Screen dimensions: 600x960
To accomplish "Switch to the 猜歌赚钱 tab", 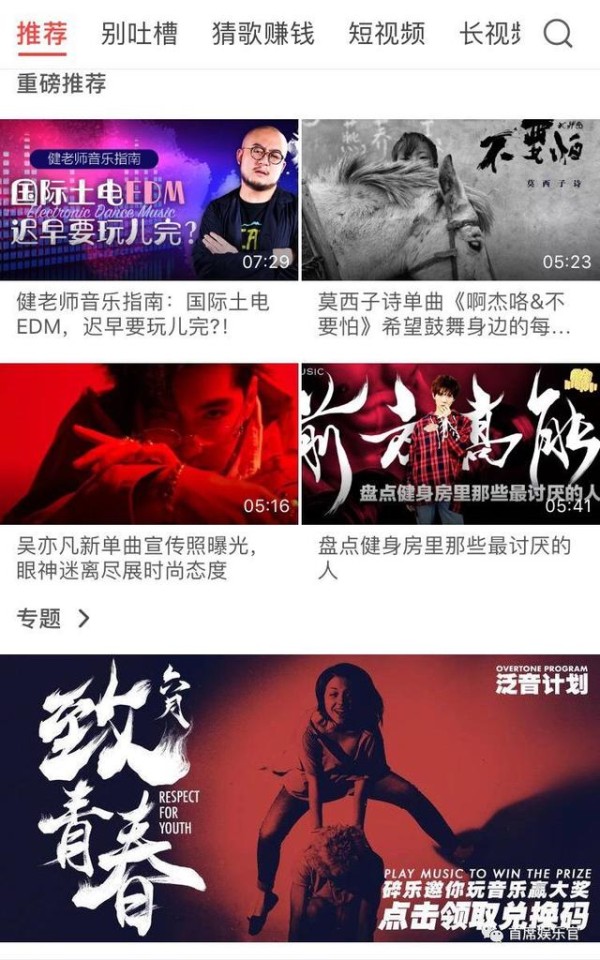I will pos(263,34).
